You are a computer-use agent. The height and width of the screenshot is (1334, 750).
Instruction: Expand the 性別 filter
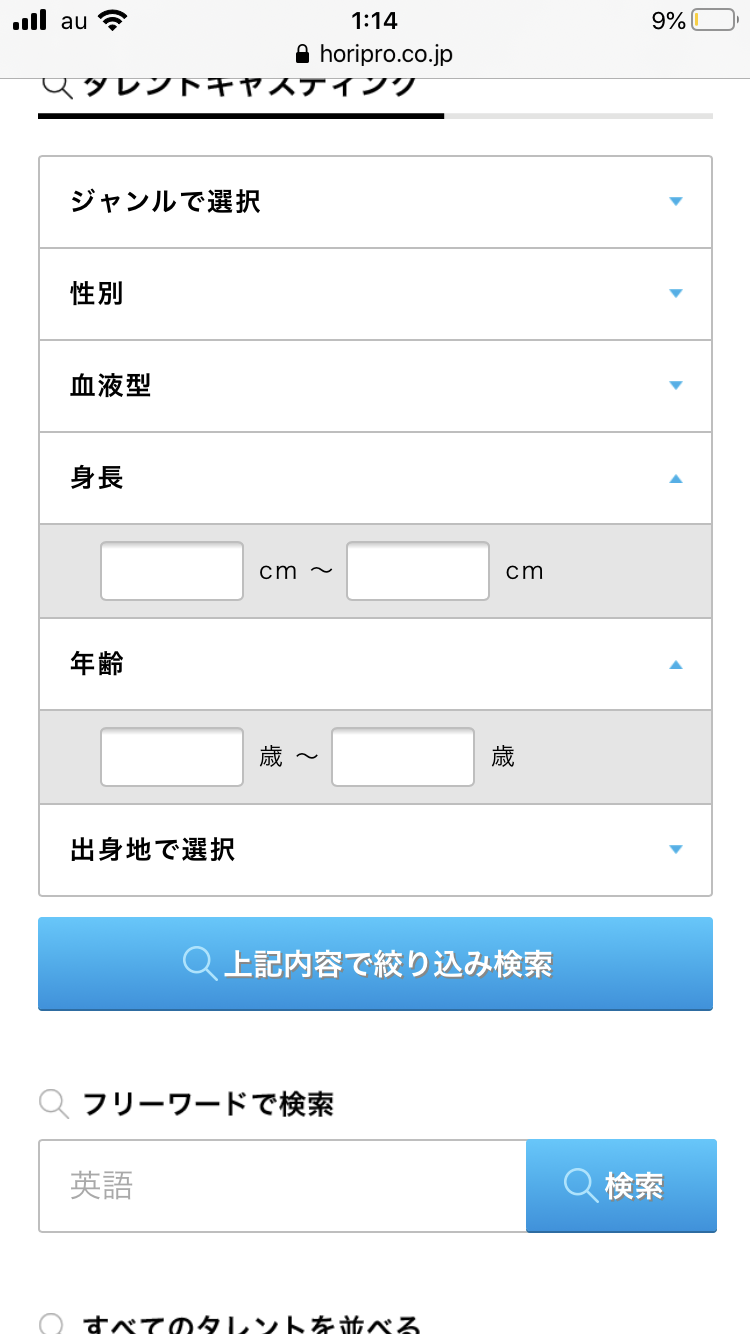tap(375, 294)
